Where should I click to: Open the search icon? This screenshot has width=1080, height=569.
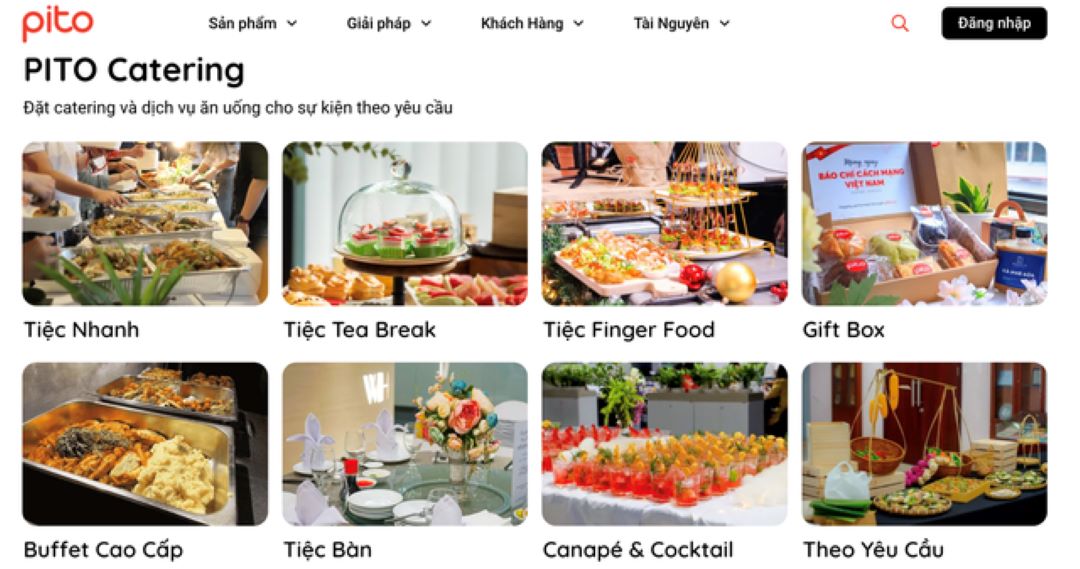click(900, 23)
